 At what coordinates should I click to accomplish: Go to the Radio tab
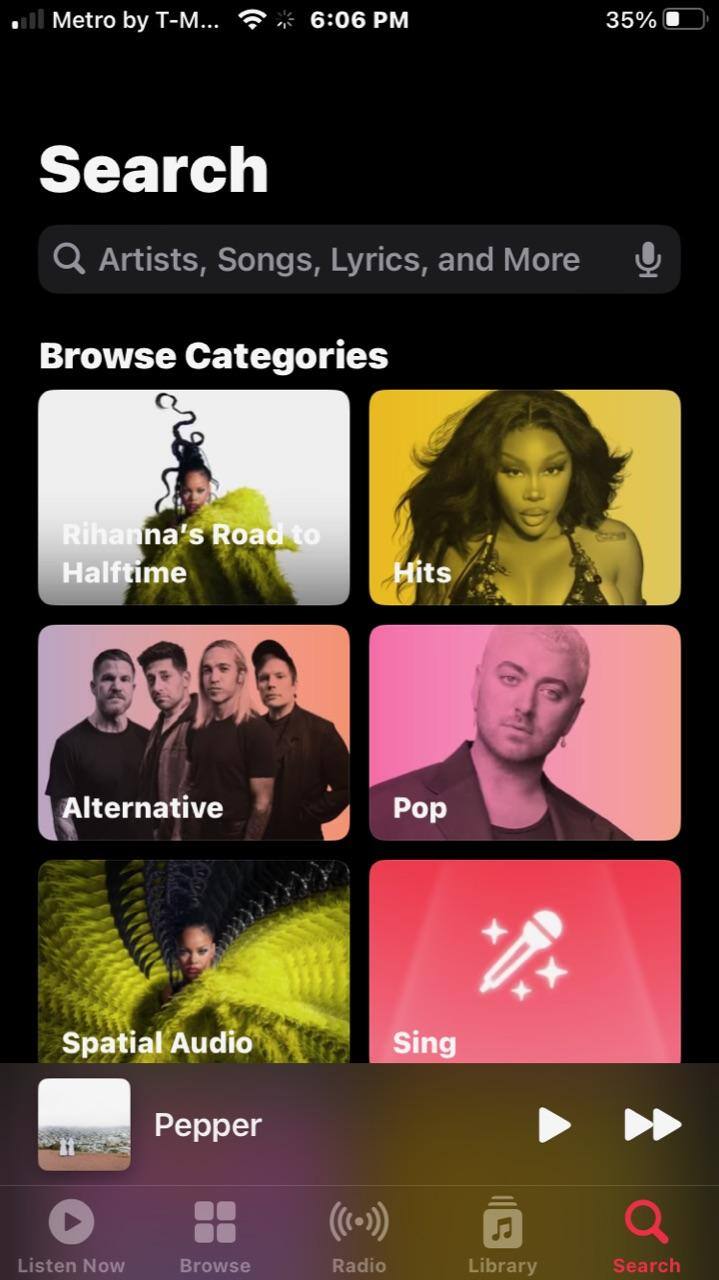(x=359, y=1236)
